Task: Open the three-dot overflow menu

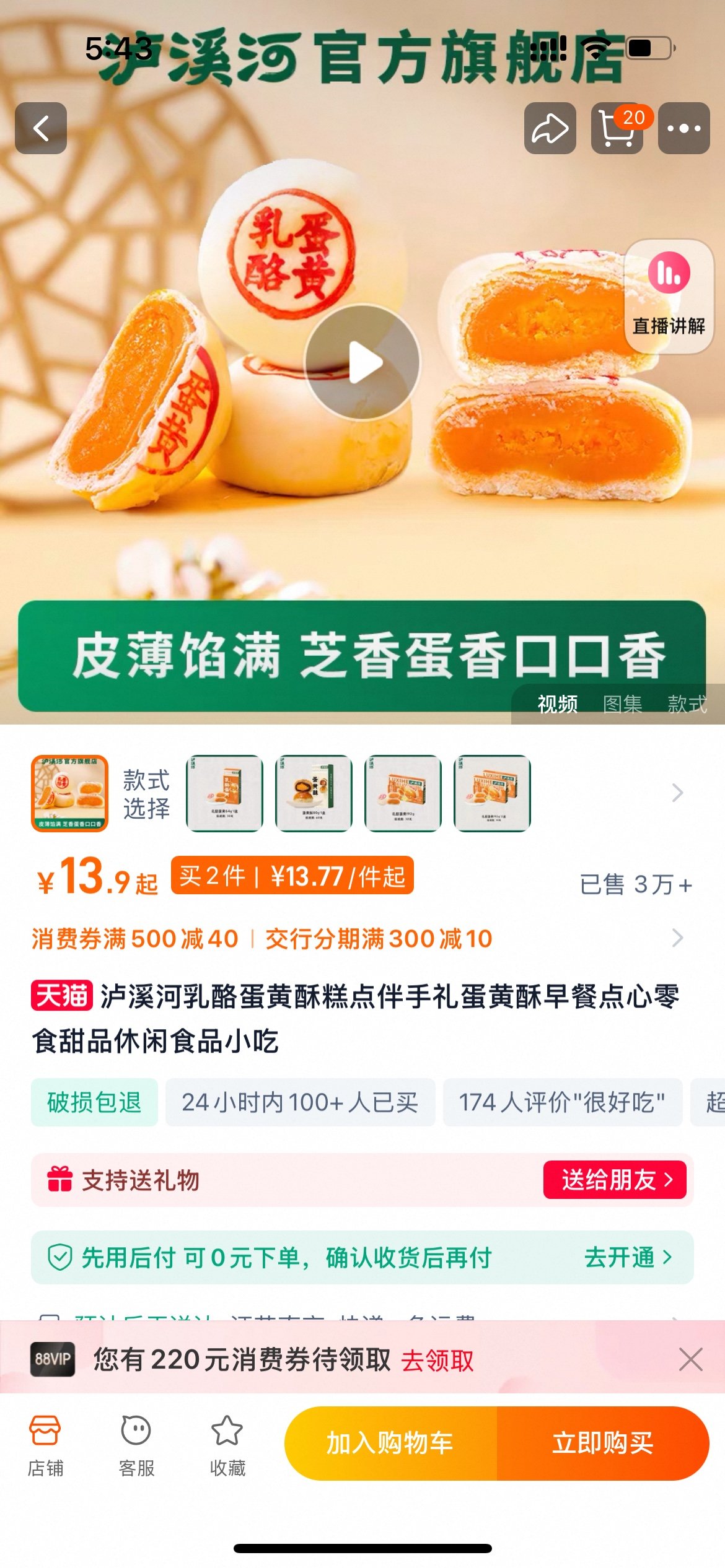Action: 683,128
